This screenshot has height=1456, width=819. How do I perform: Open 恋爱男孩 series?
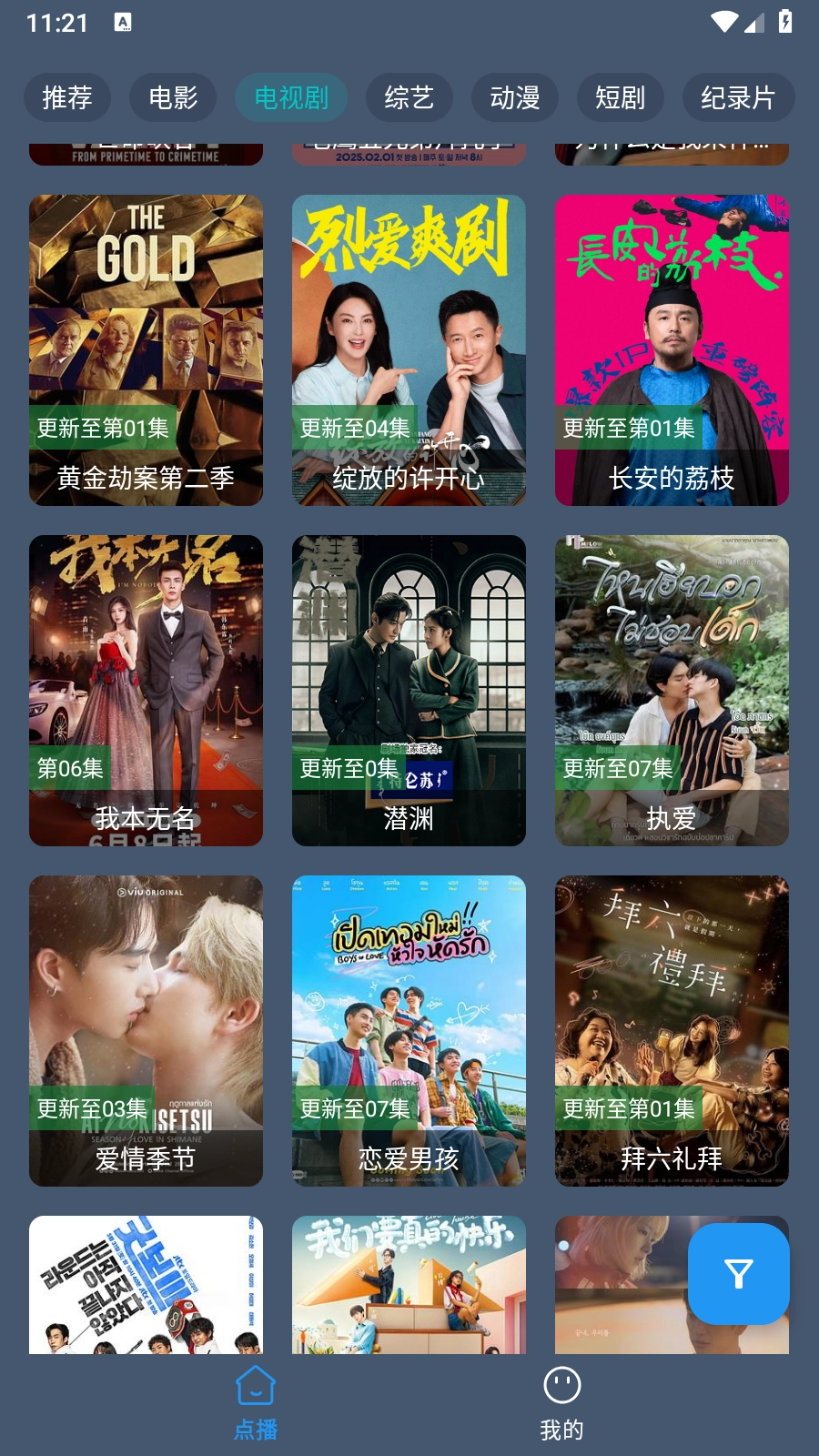409,1031
